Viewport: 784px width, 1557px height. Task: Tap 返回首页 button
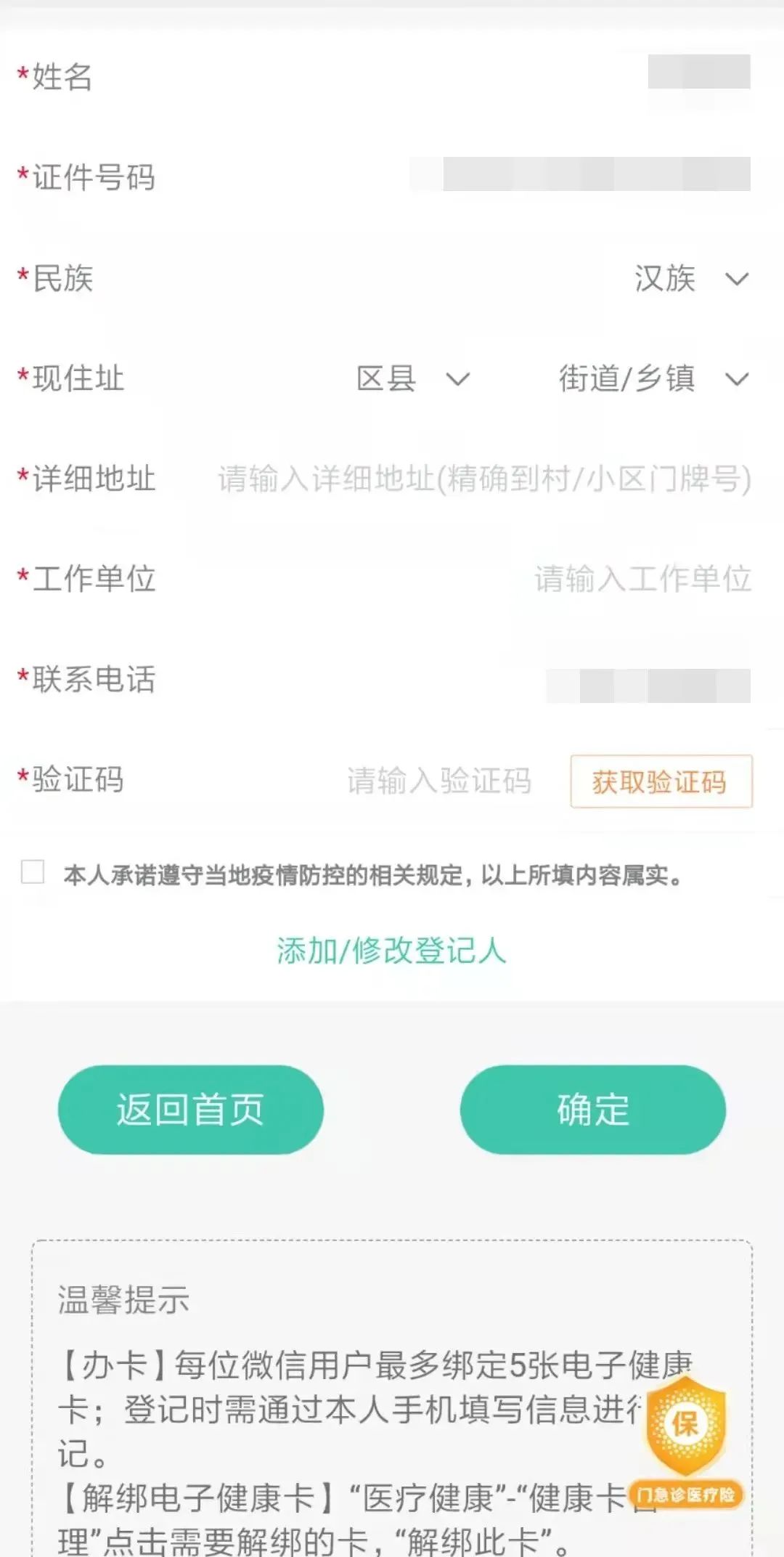click(190, 1109)
